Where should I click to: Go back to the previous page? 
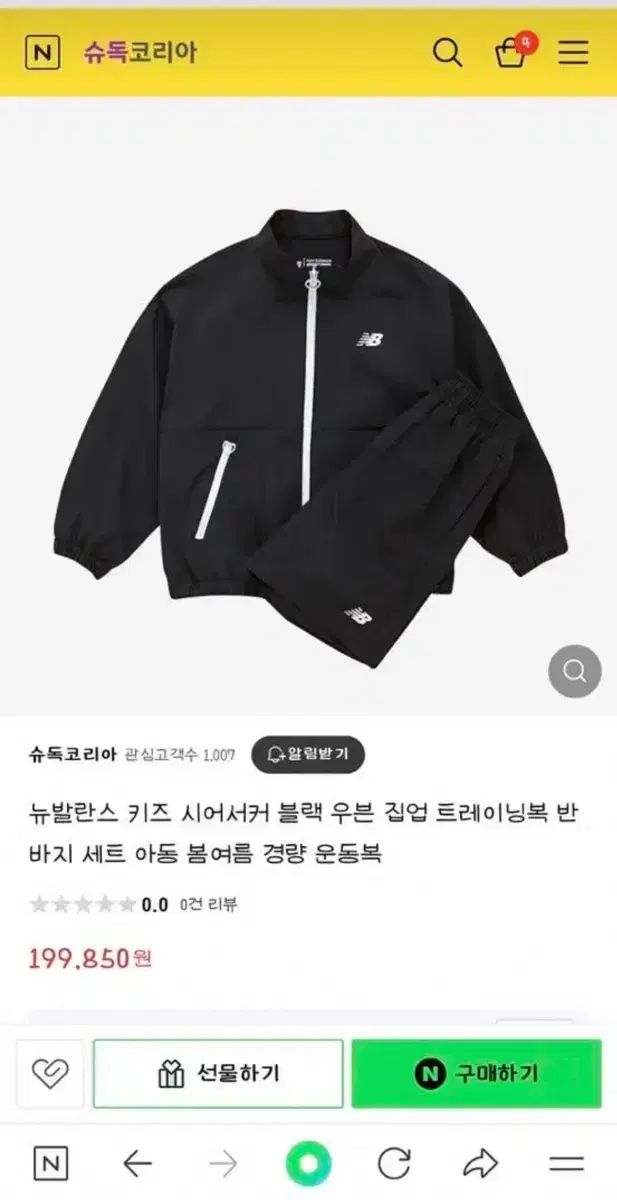(137, 1163)
